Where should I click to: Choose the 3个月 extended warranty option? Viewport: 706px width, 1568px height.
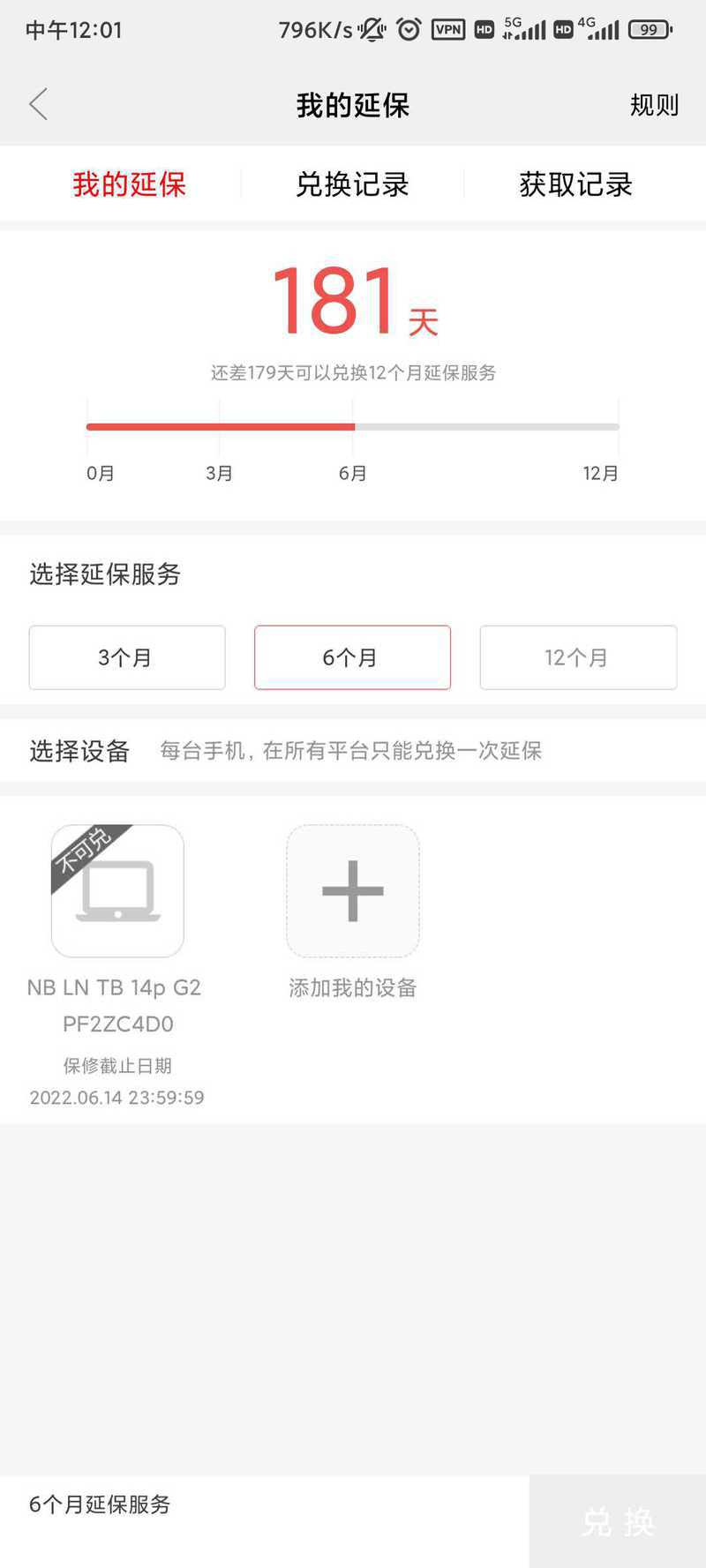pos(127,657)
